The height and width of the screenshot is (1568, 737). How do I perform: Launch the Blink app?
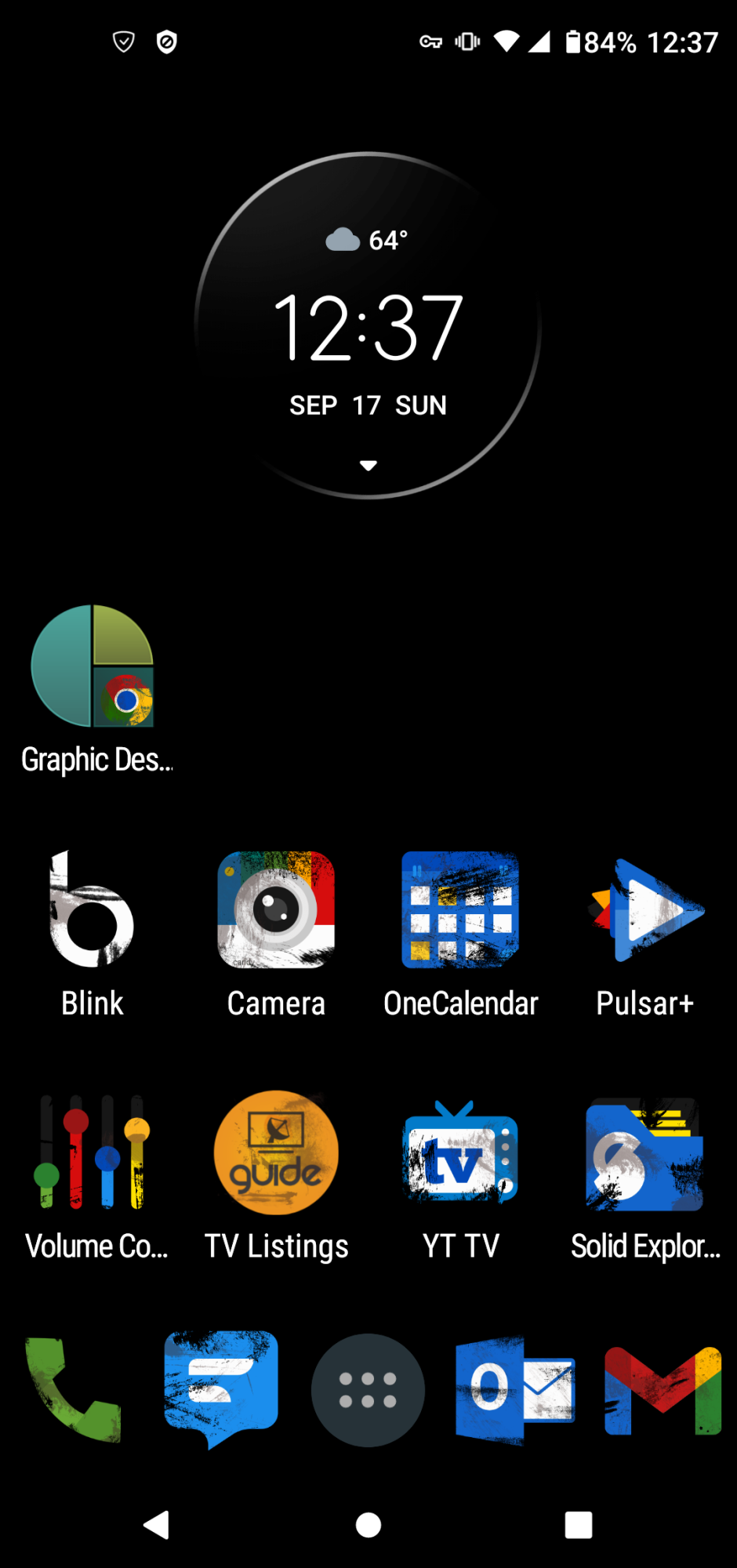(93, 909)
